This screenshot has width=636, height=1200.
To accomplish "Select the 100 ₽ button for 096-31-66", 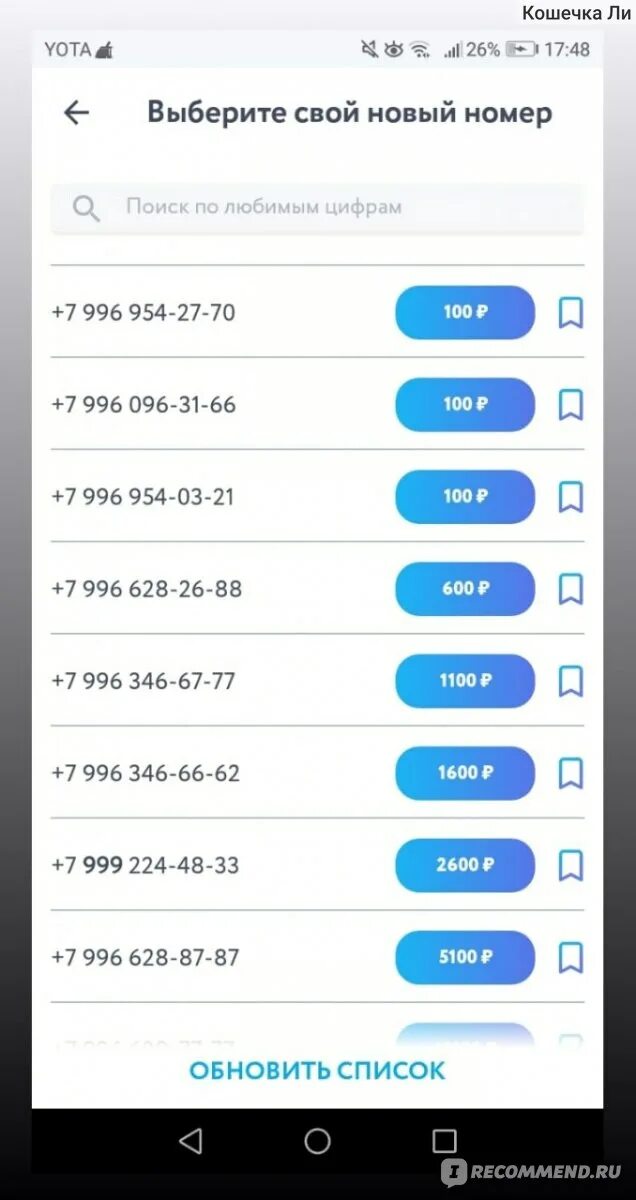I will point(465,405).
